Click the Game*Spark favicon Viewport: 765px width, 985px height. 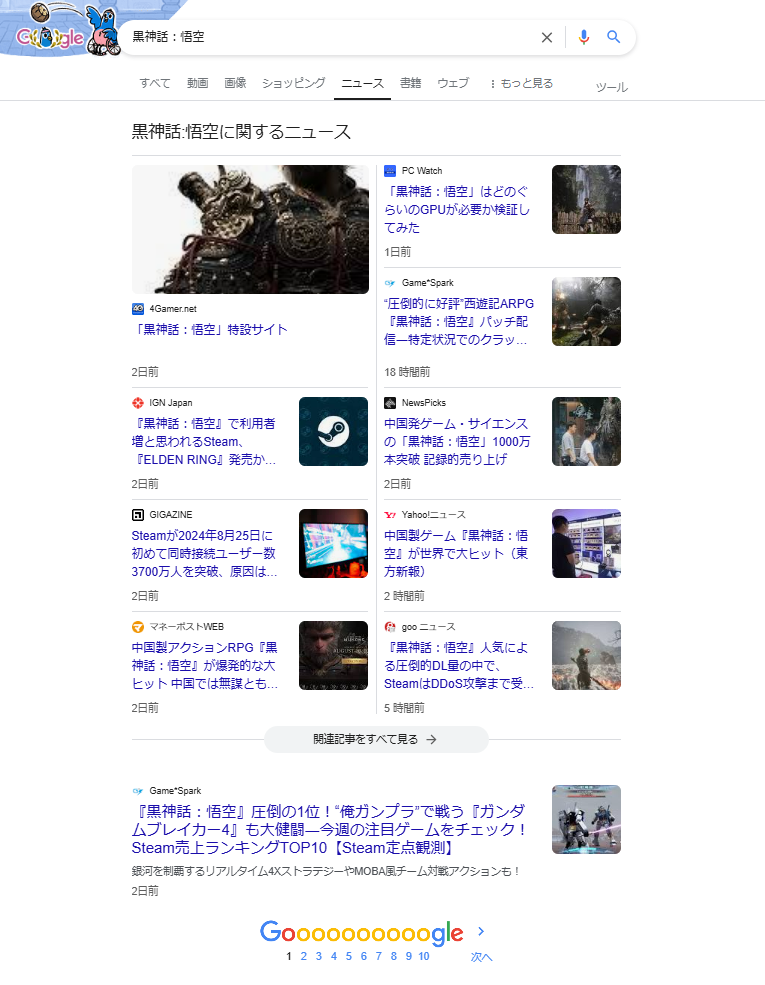coord(391,283)
